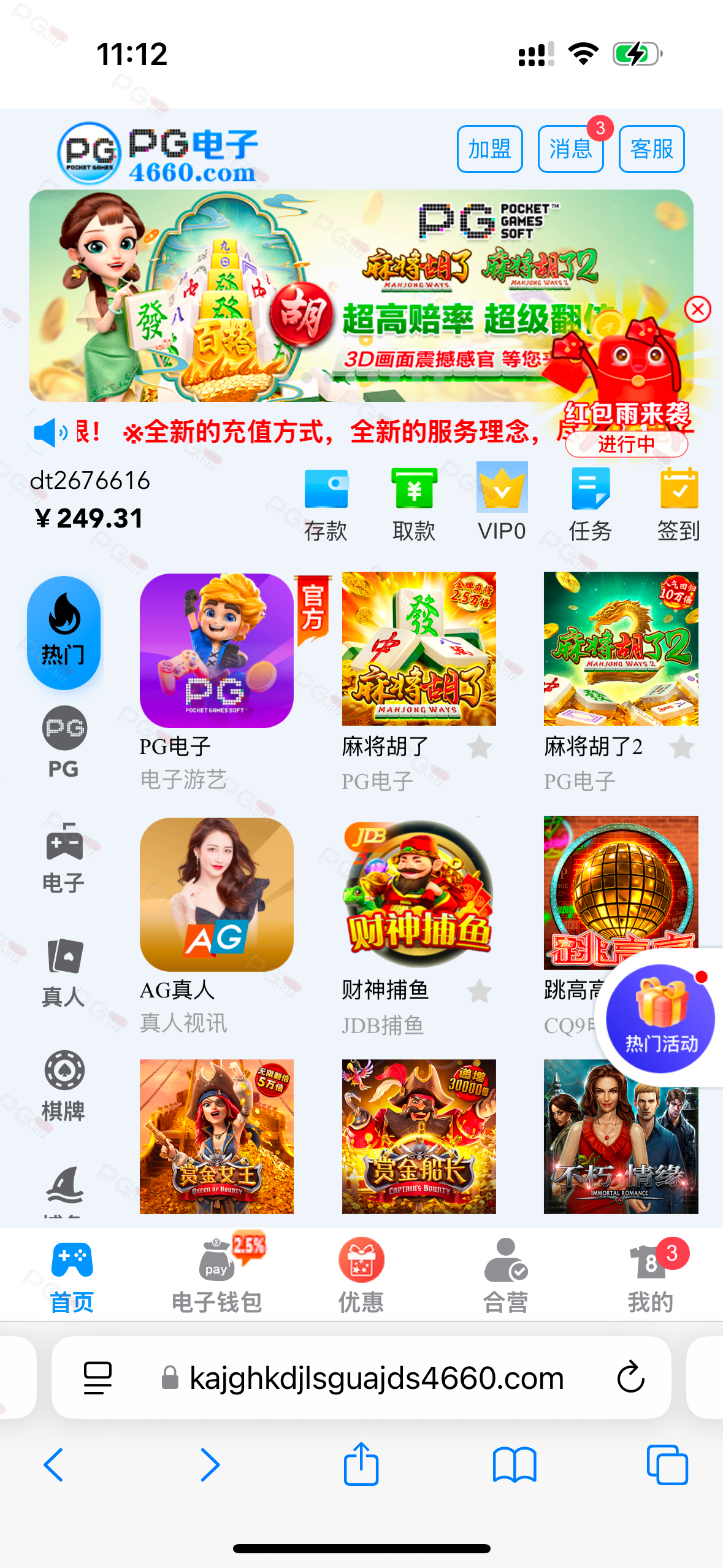The width and height of the screenshot is (723, 1568).
Task: Open 存款 deposit
Action: 326,505
